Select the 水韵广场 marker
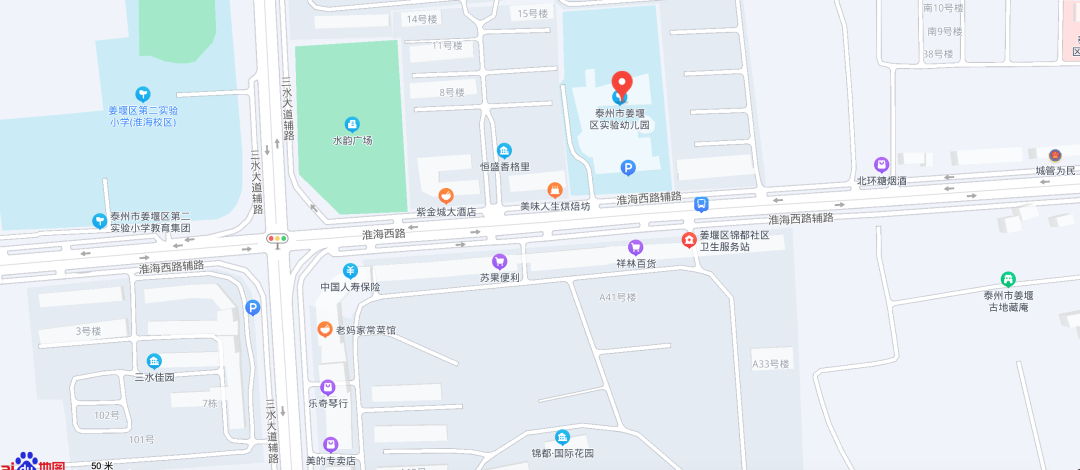This screenshot has height=470, width=1080. [x=352, y=125]
